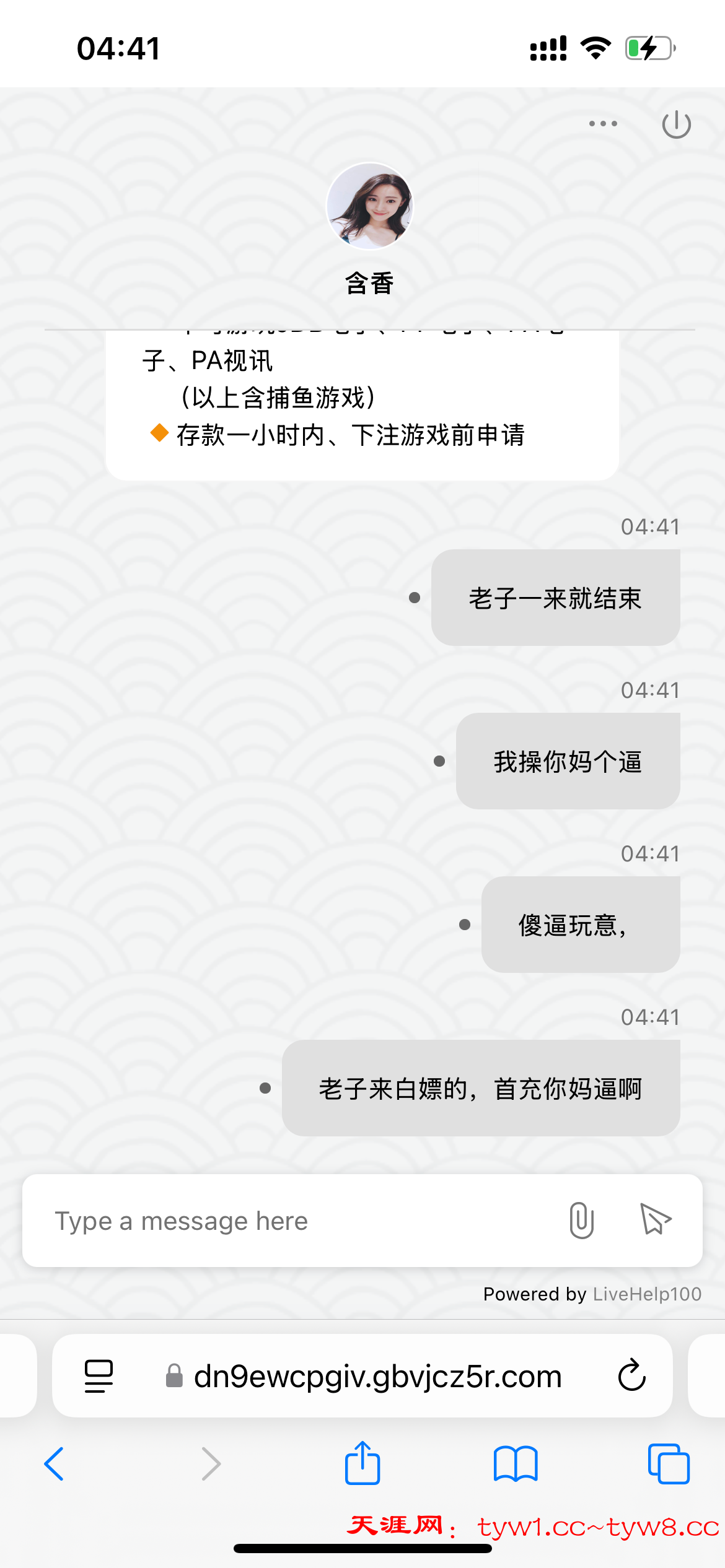725x1568 pixels.
Task: End the chat with the power icon
Action: [676, 124]
